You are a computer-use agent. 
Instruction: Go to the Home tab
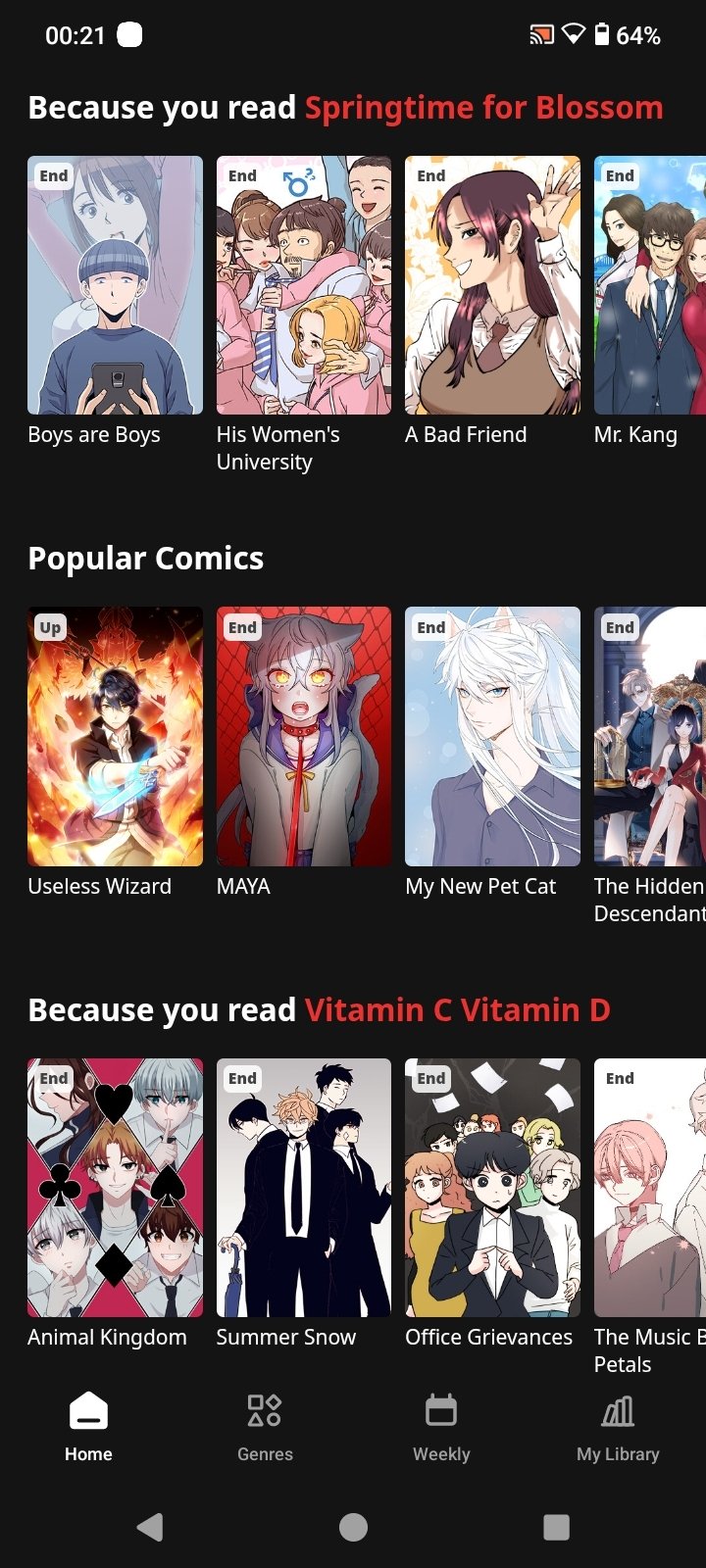pyautogui.click(x=88, y=1427)
